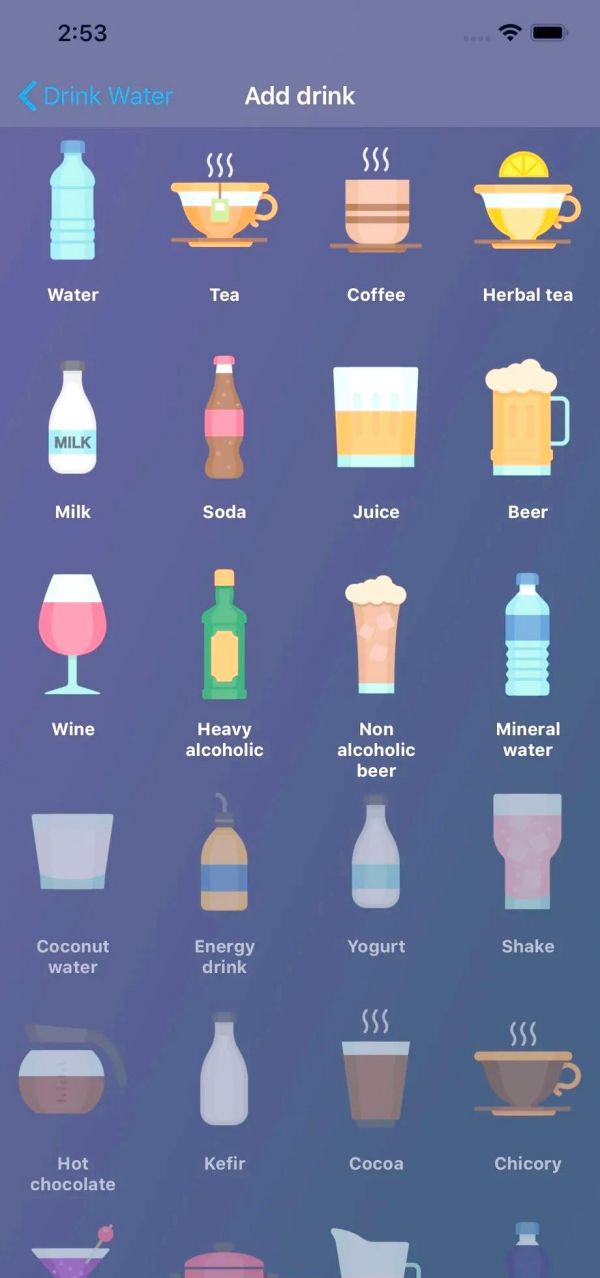
Task: Choose Kefir
Action: point(224,1070)
